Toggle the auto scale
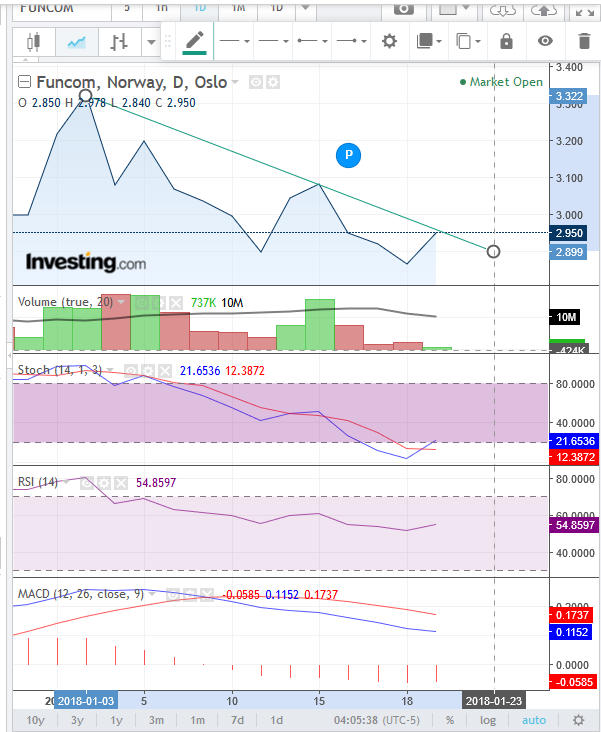 [534, 720]
